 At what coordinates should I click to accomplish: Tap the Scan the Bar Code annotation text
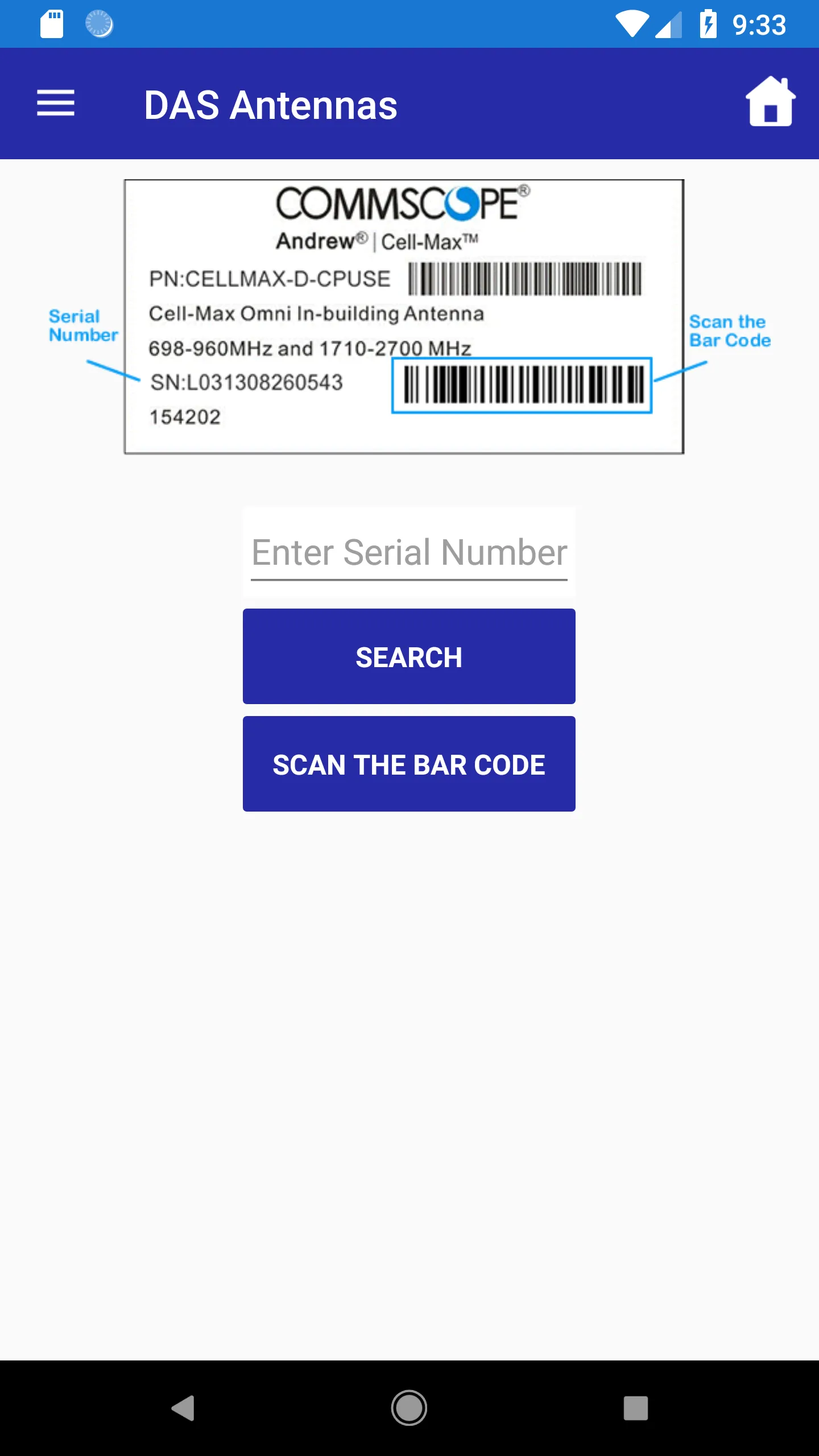click(x=730, y=331)
